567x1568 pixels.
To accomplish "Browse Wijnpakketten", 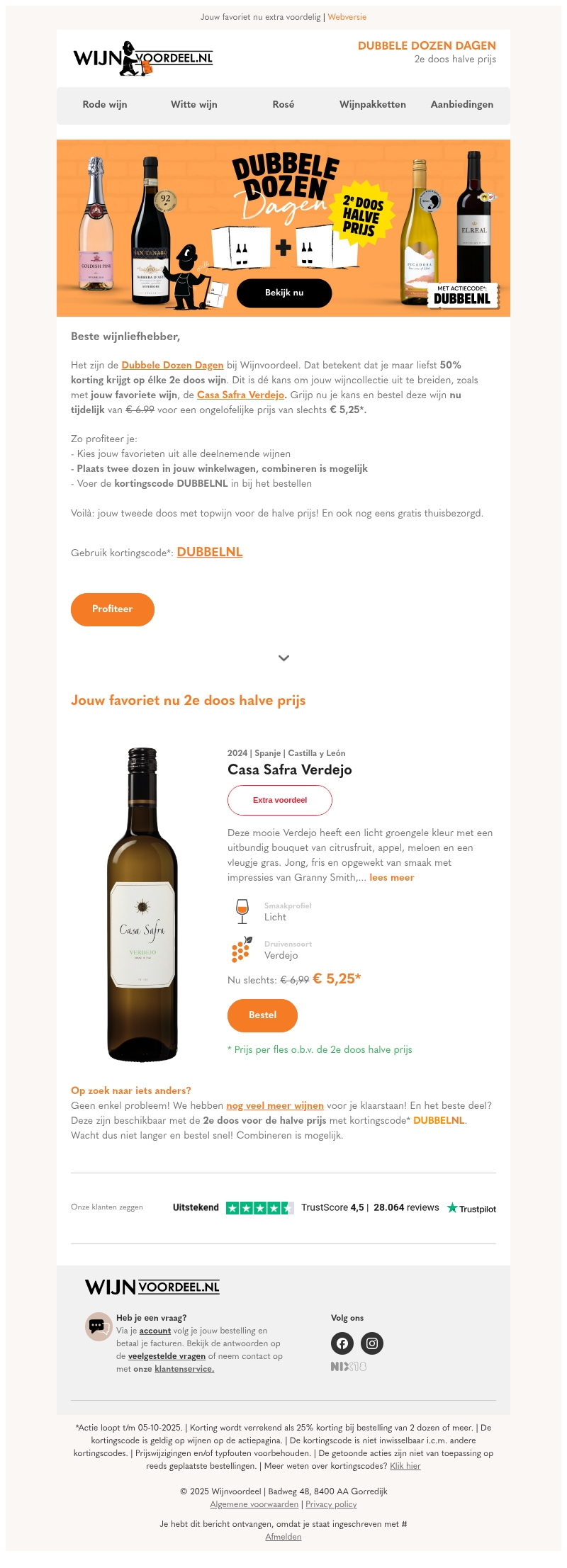I will [x=373, y=104].
